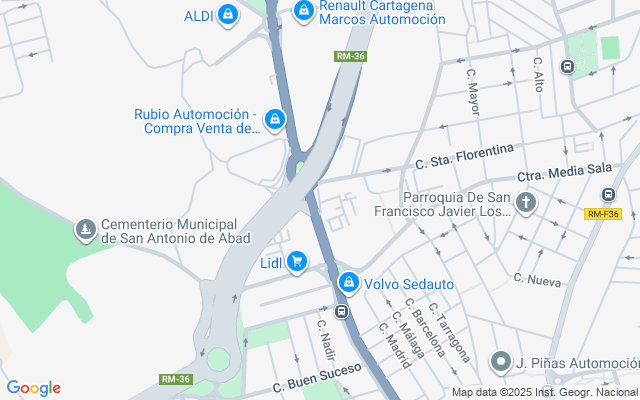Tap the Rubio Automoción map marker

pyautogui.click(x=275, y=121)
